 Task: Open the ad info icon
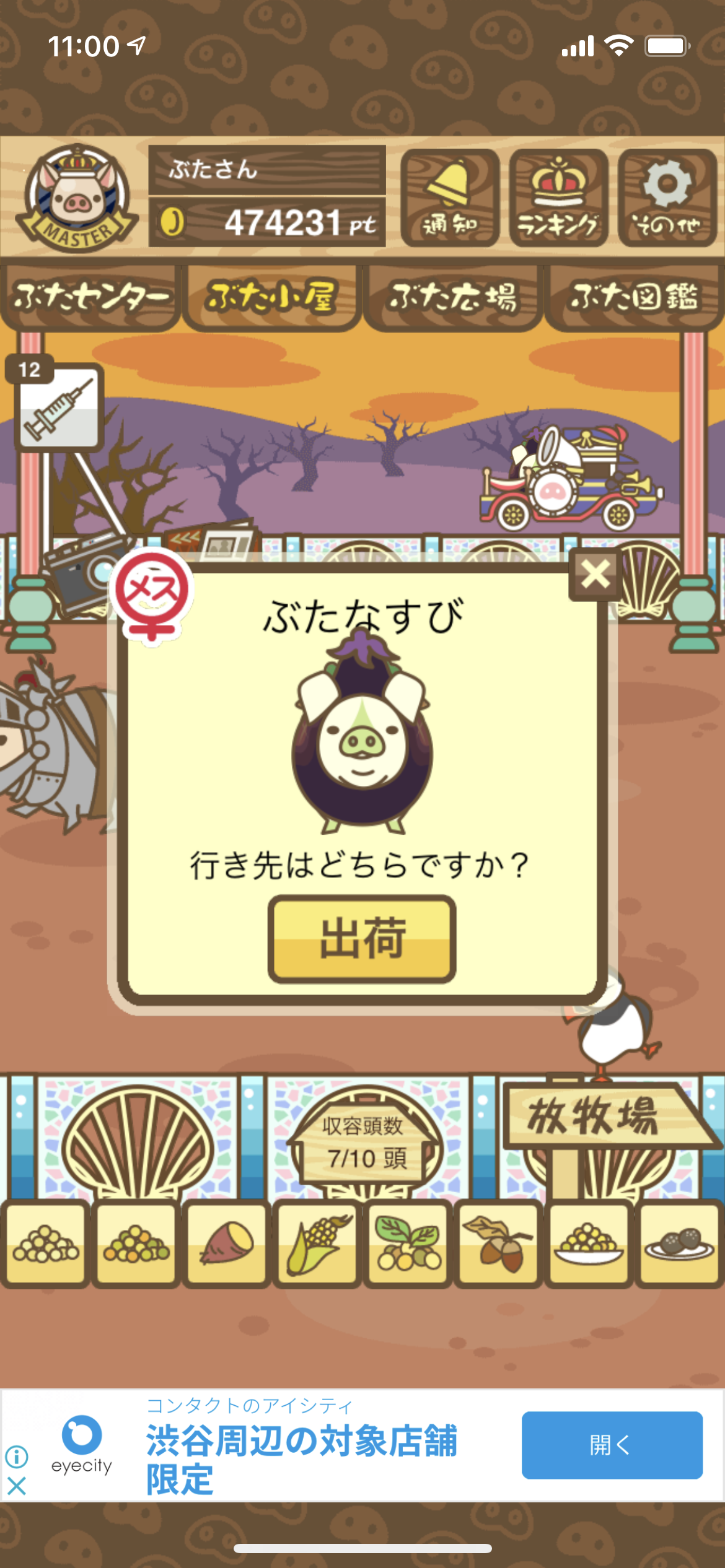(17, 1456)
